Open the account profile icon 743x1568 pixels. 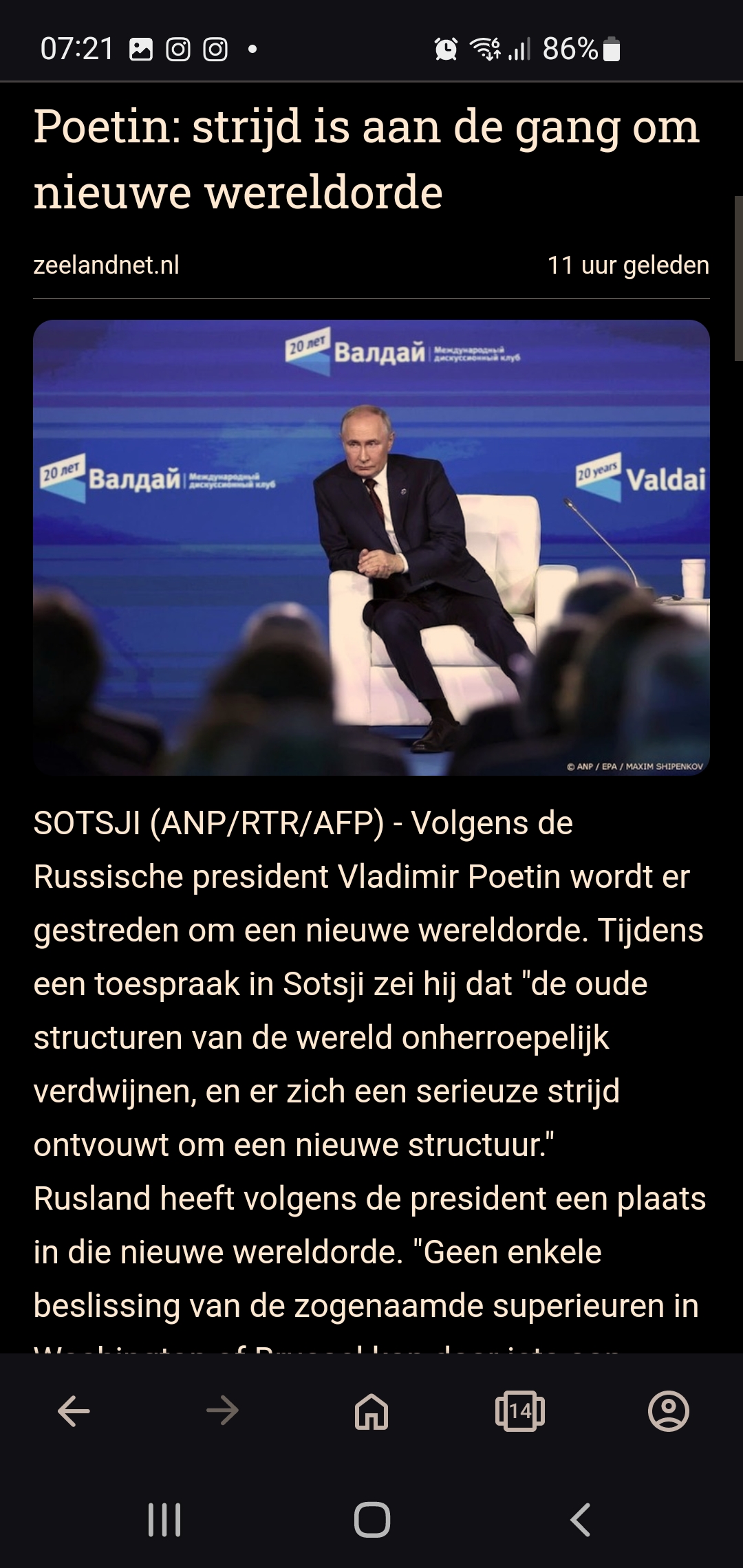tap(669, 1411)
